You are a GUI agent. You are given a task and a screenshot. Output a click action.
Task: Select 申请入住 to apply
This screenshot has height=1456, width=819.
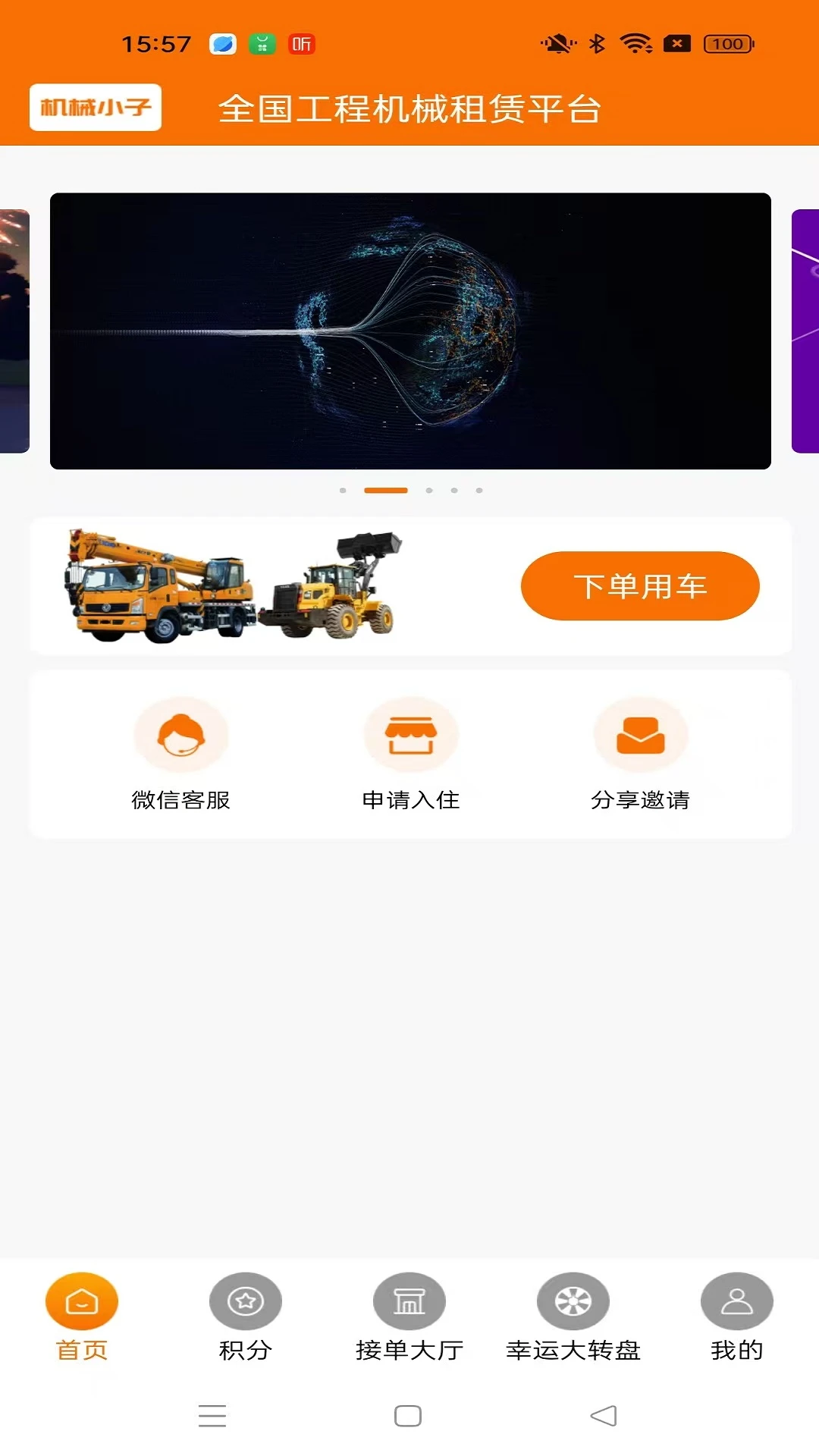411,753
